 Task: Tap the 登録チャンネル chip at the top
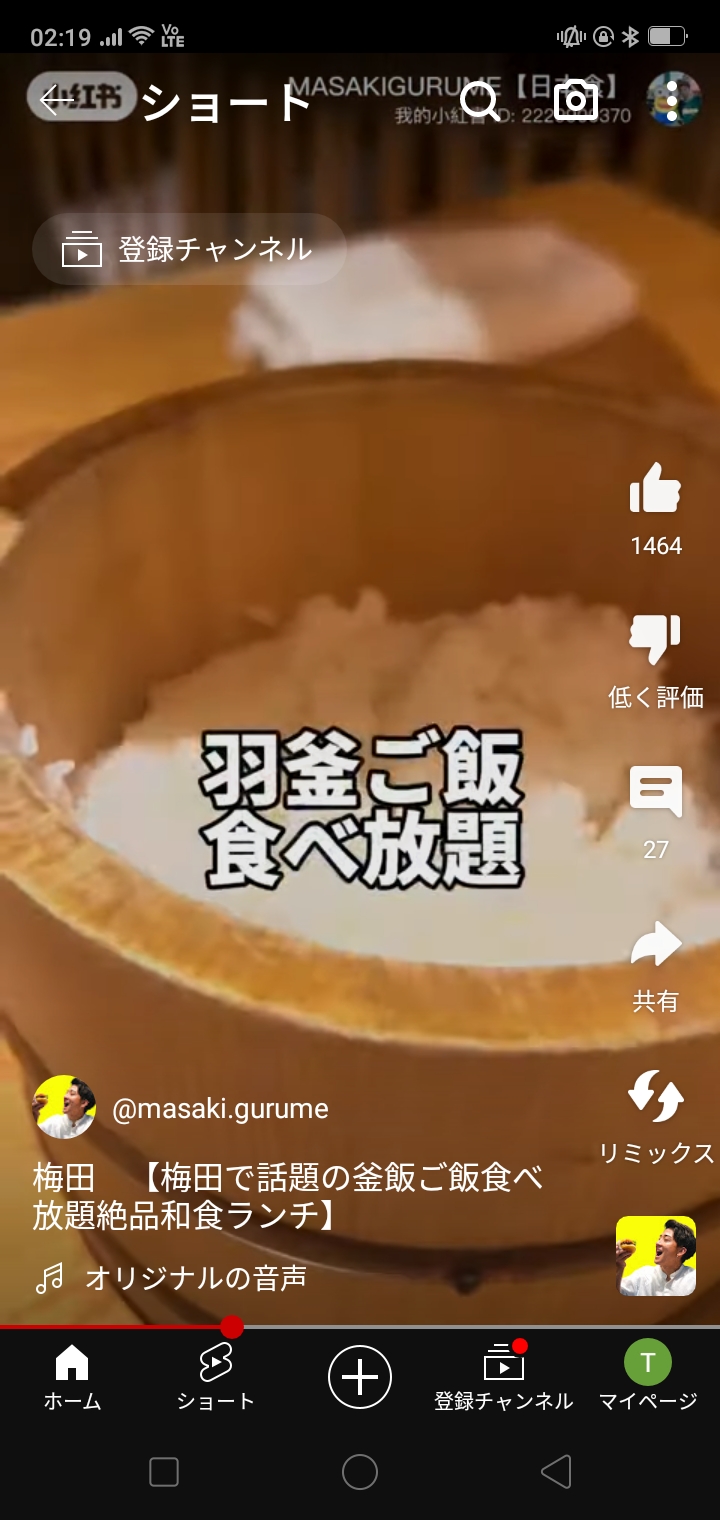(189, 249)
